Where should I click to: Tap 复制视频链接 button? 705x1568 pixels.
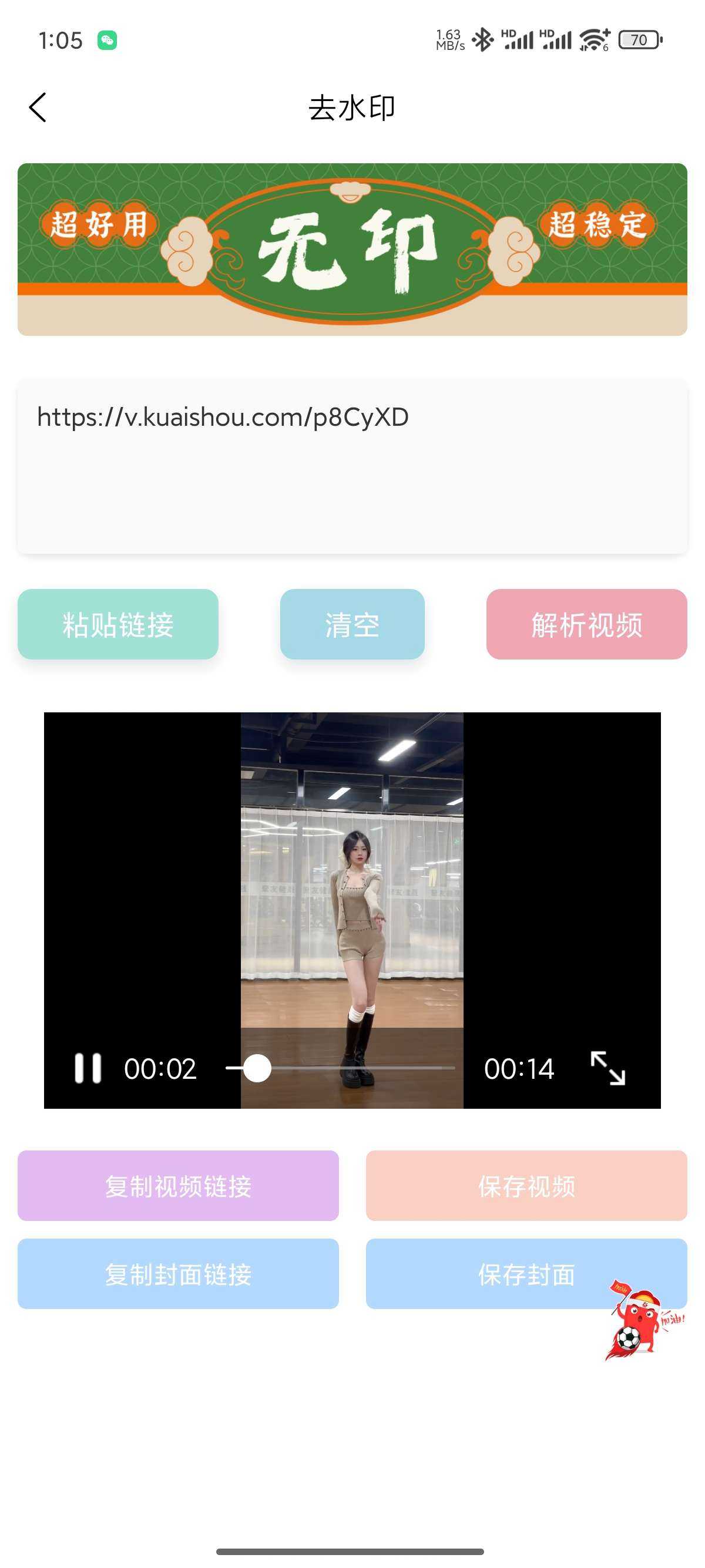[x=178, y=1186]
